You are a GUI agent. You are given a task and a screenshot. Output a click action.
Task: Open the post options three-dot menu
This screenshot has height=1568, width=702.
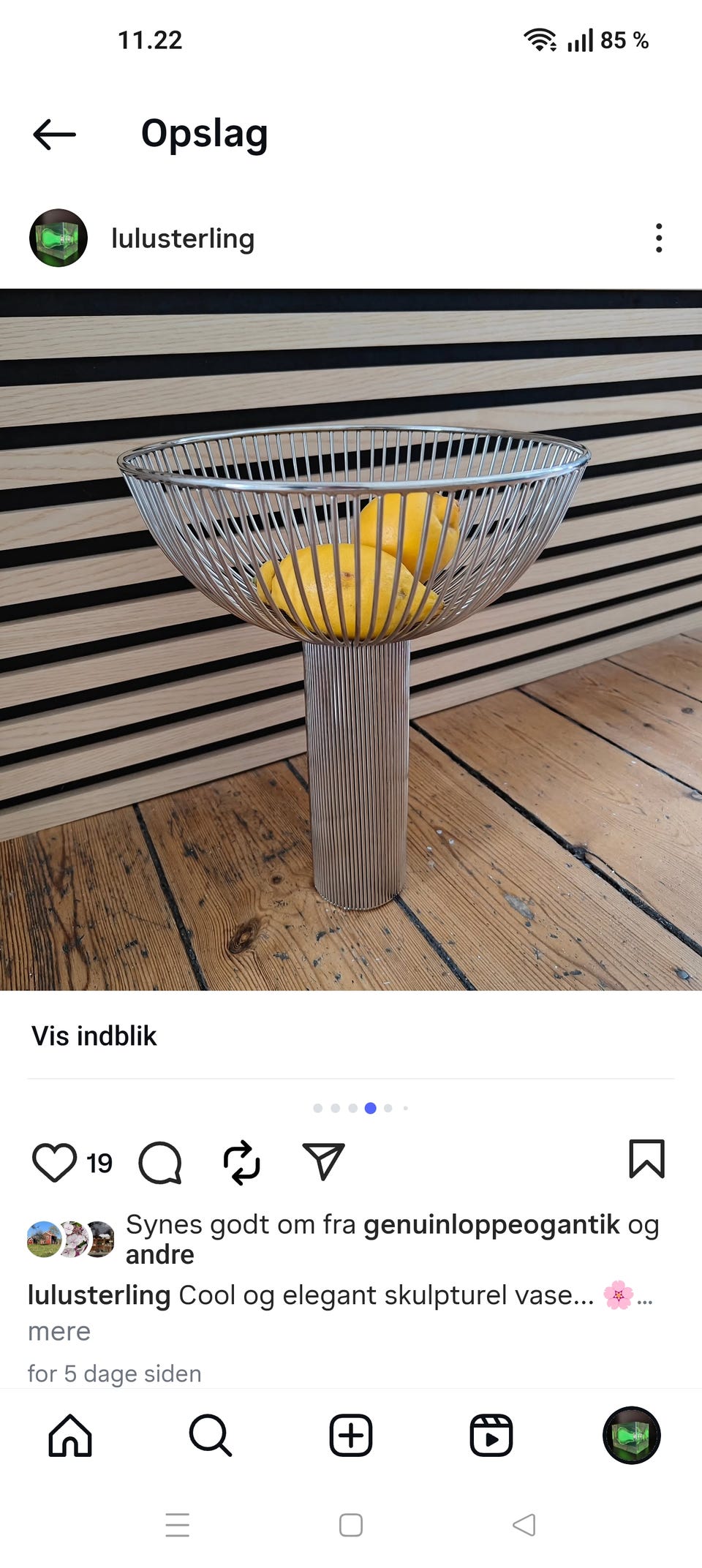(x=659, y=238)
